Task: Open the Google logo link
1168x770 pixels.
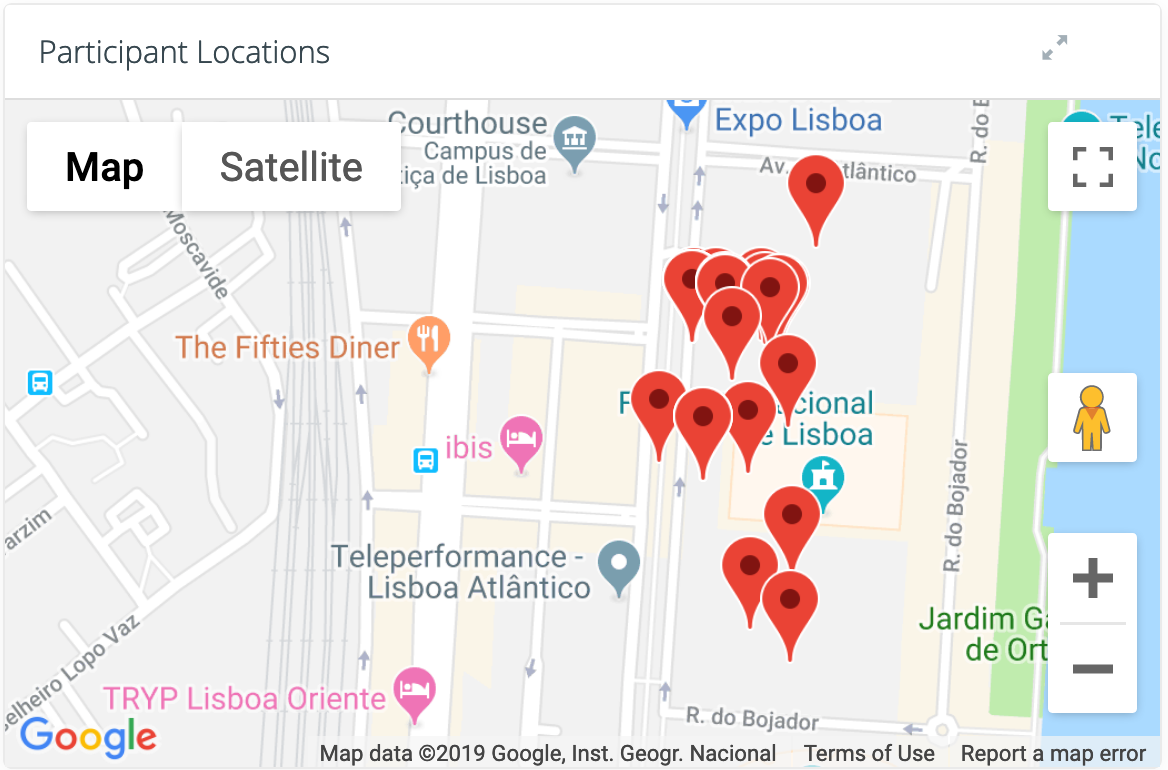Action: (x=88, y=737)
